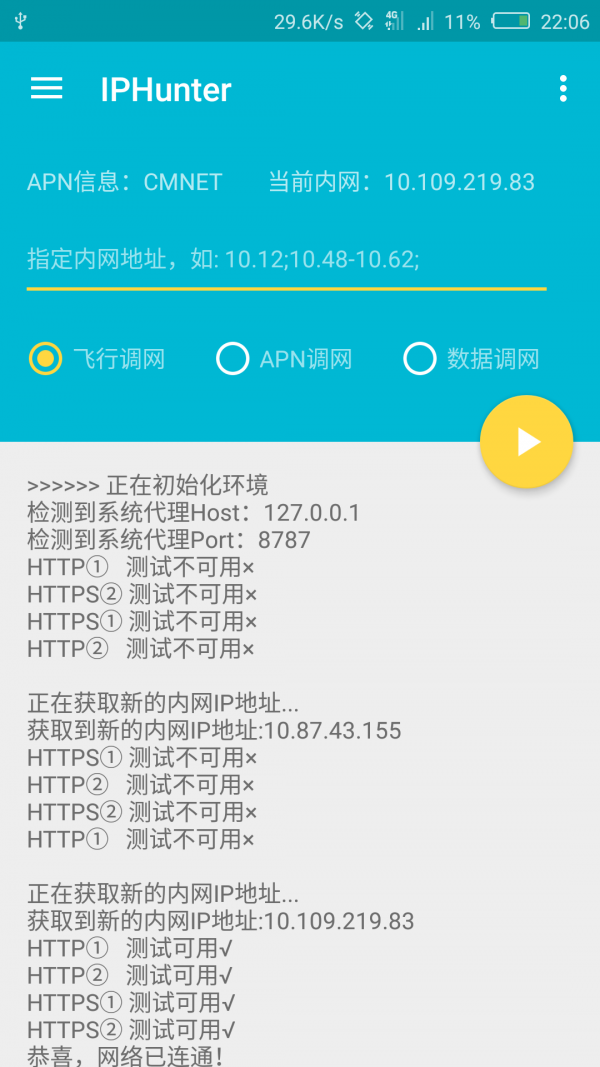The height and width of the screenshot is (1067, 600).
Task: Select the 数据调网 radio option
Action: click(420, 359)
